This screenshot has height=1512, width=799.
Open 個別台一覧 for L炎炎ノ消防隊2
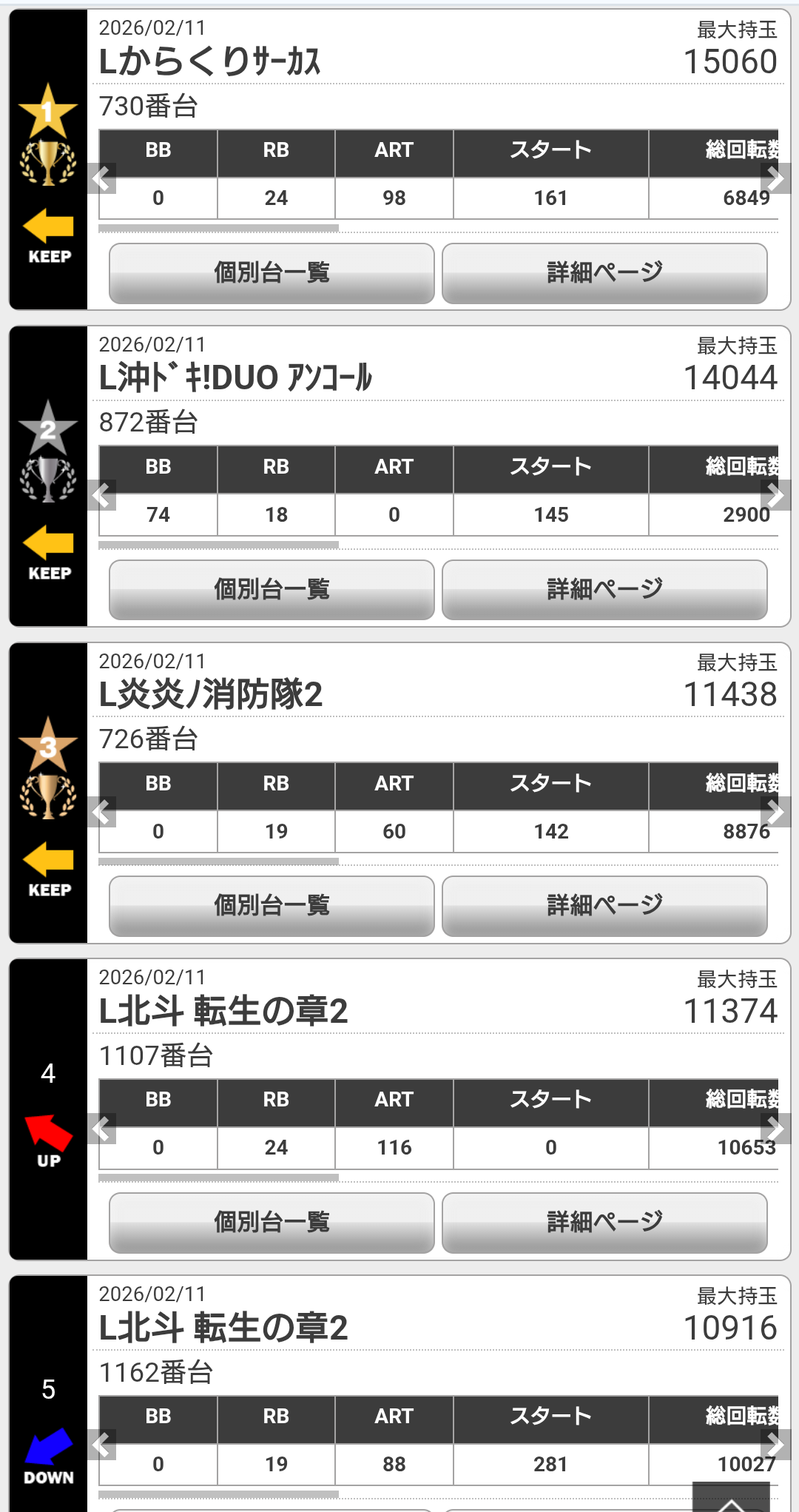point(272,906)
